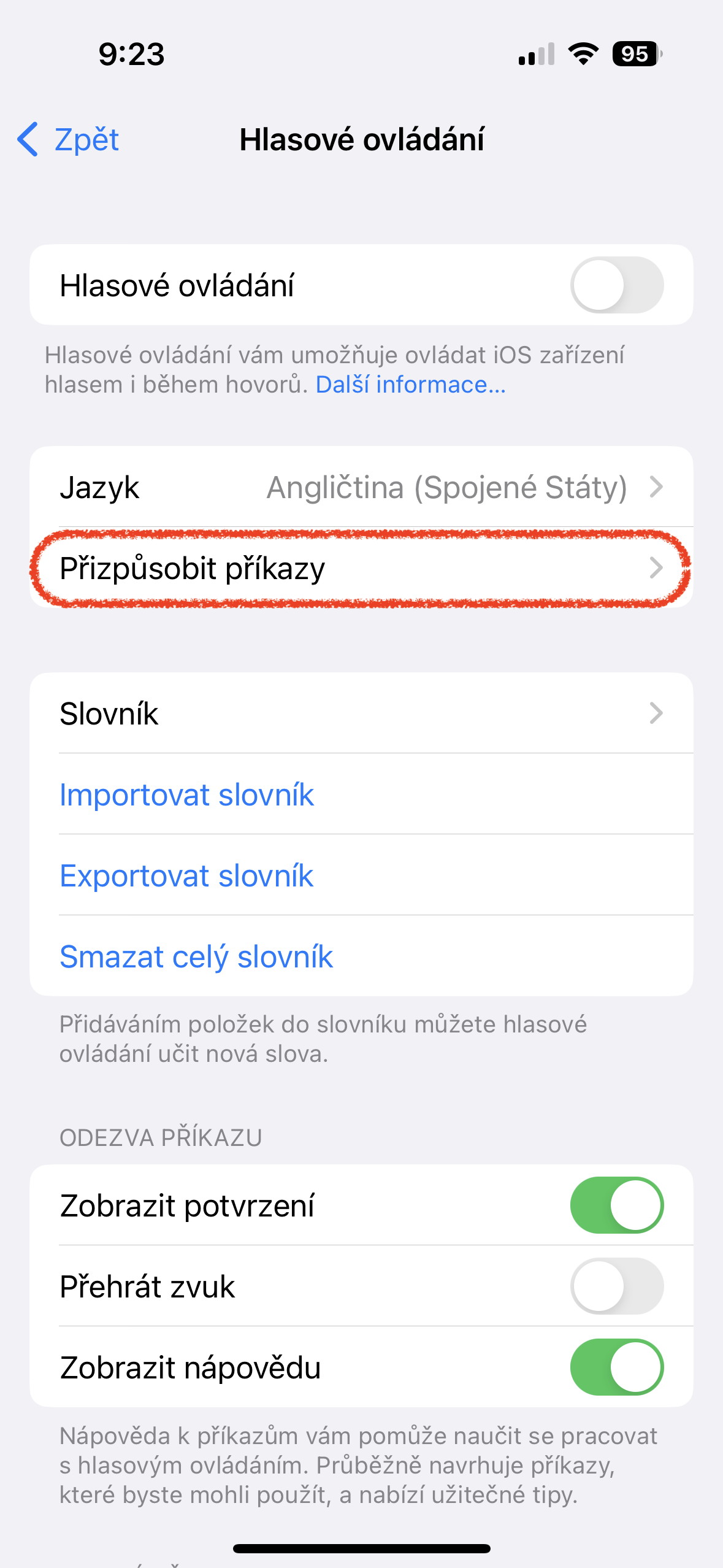
Task: Open the Slovník row
Action: 361,713
